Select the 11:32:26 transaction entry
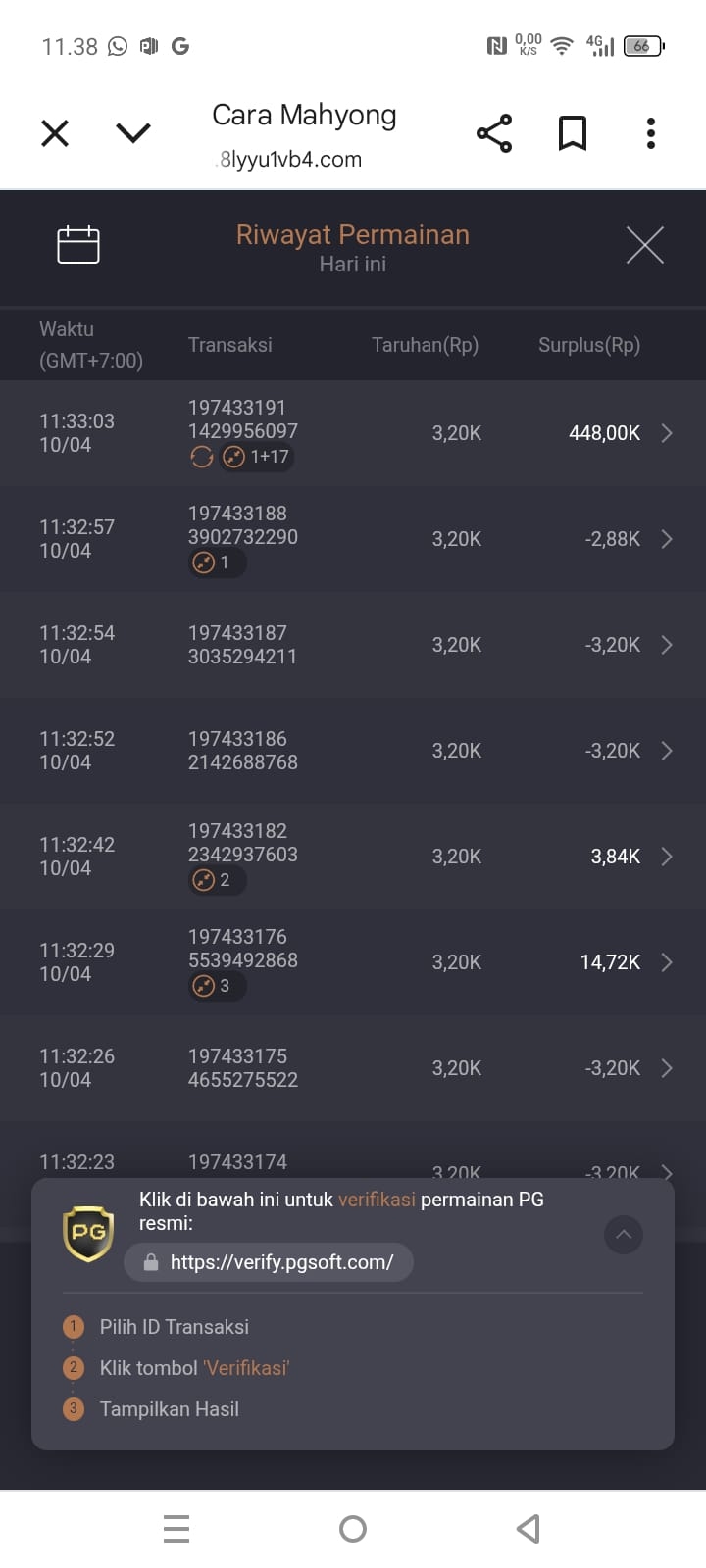The image size is (706, 1568). click(x=353, y=1068)
